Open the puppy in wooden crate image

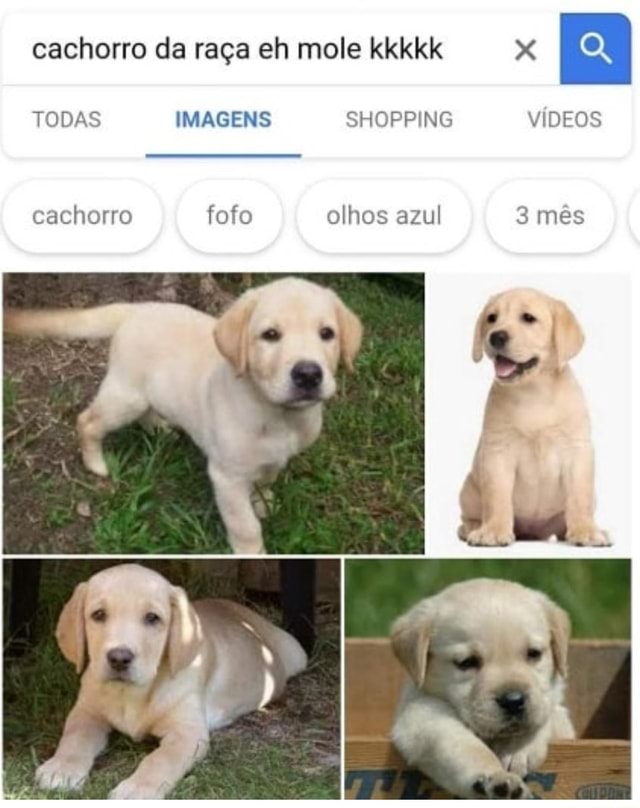coord(488,678)
